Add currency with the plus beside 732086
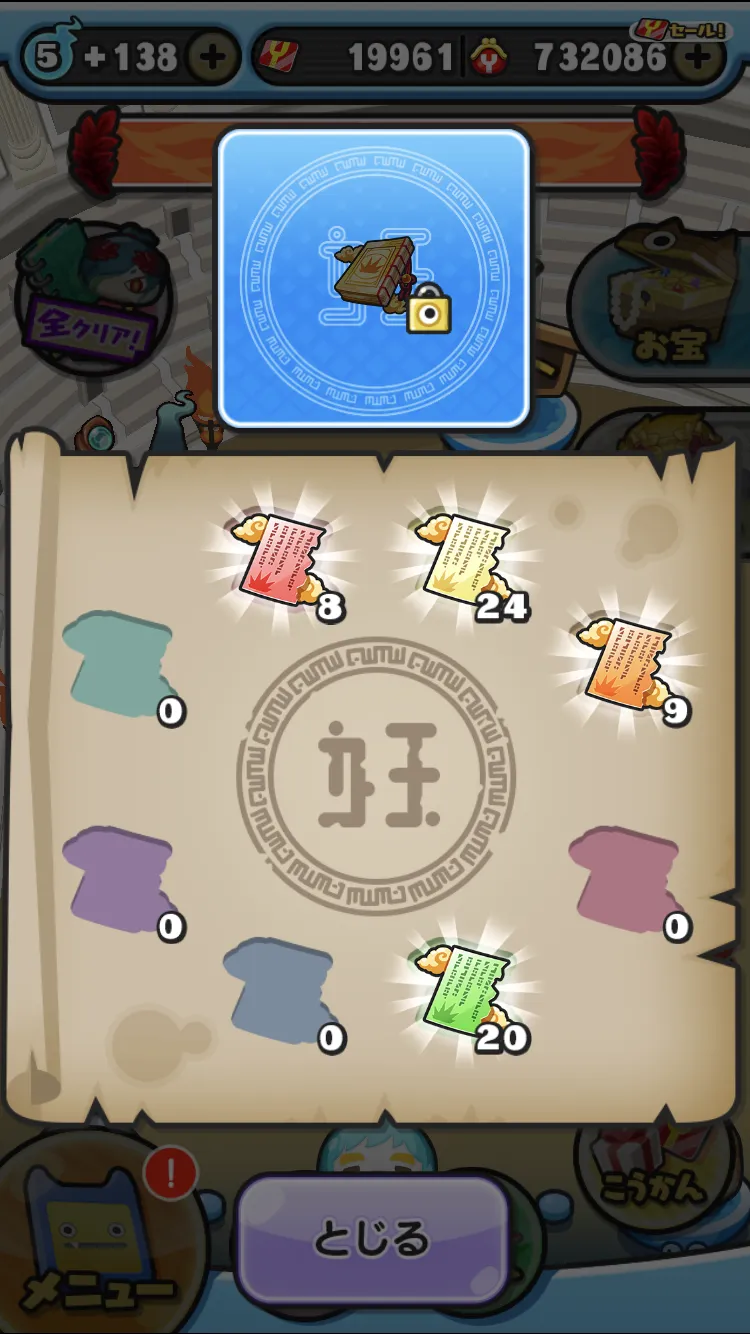Image resolution: width=750 pixels, height=1334 pixels. coord(701,57)
